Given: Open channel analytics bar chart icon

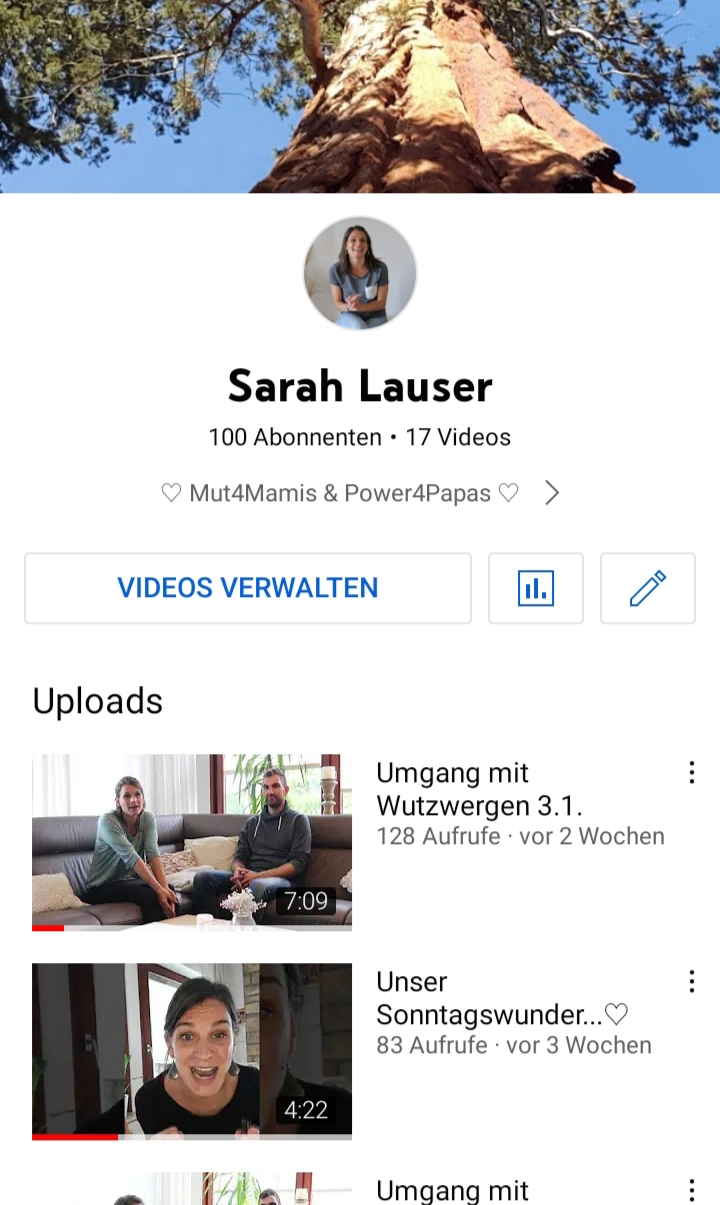Looking at the screenshot, I should pyautogui.click(x=536, y=588).
